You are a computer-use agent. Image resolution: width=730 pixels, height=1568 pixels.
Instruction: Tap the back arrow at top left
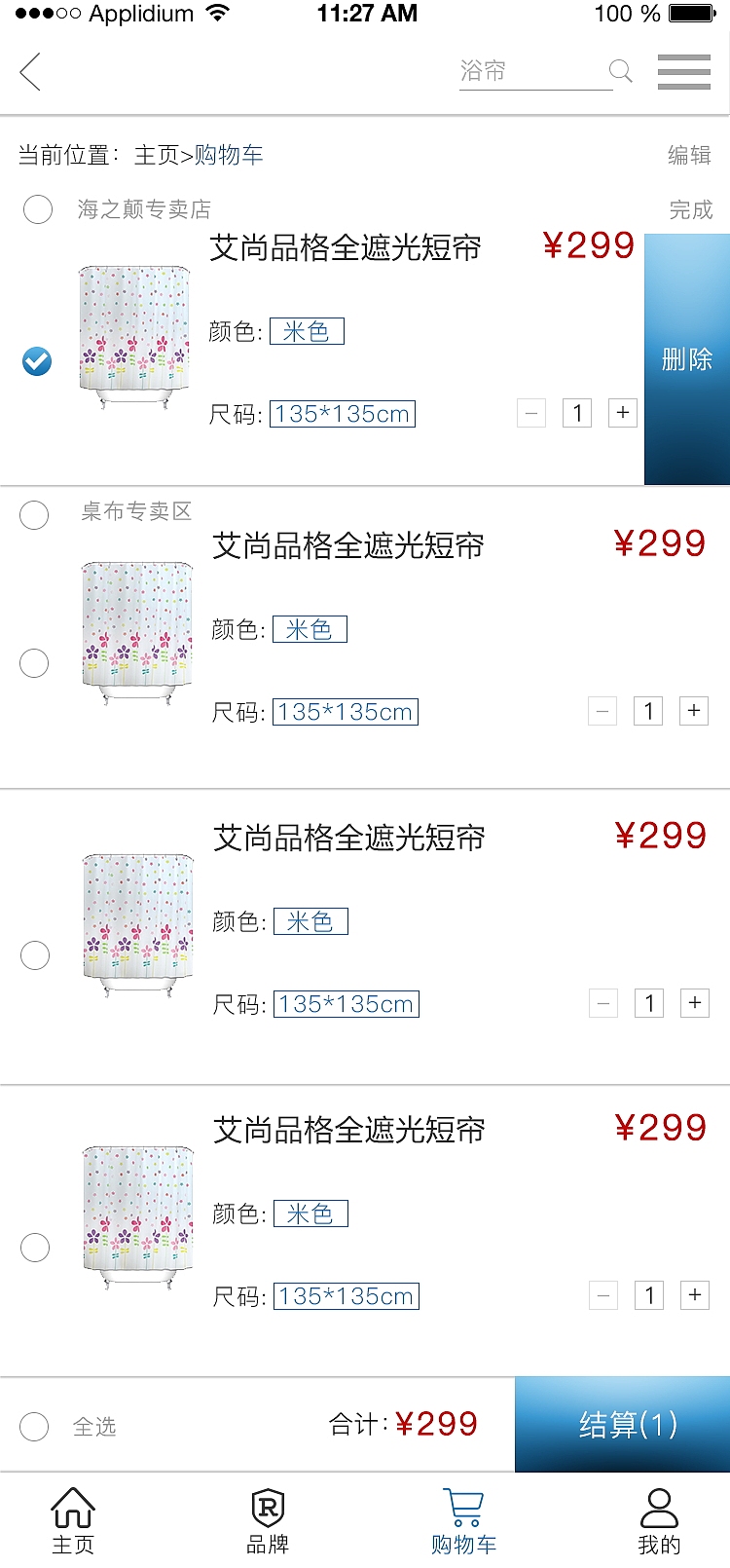29,71
